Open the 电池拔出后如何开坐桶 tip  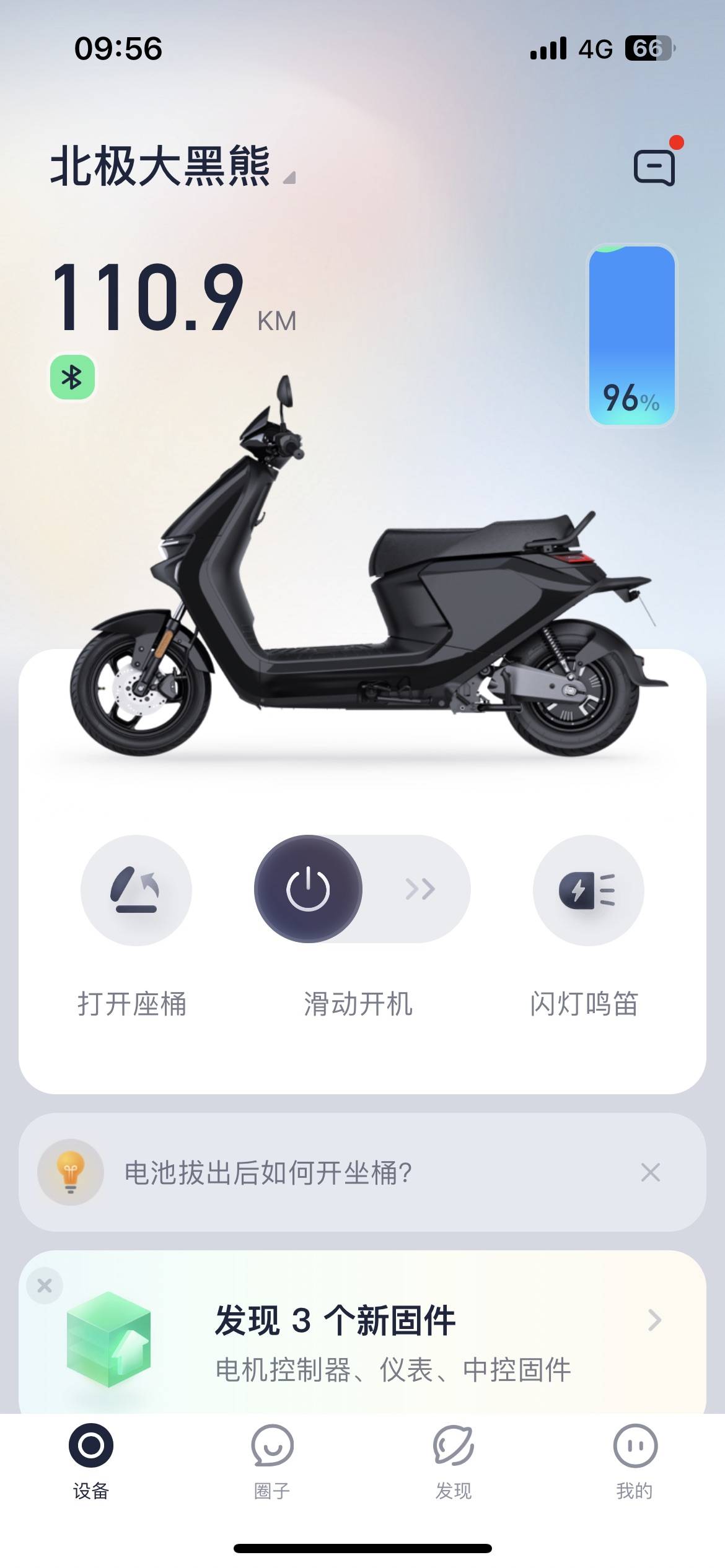coord(268,1172)
